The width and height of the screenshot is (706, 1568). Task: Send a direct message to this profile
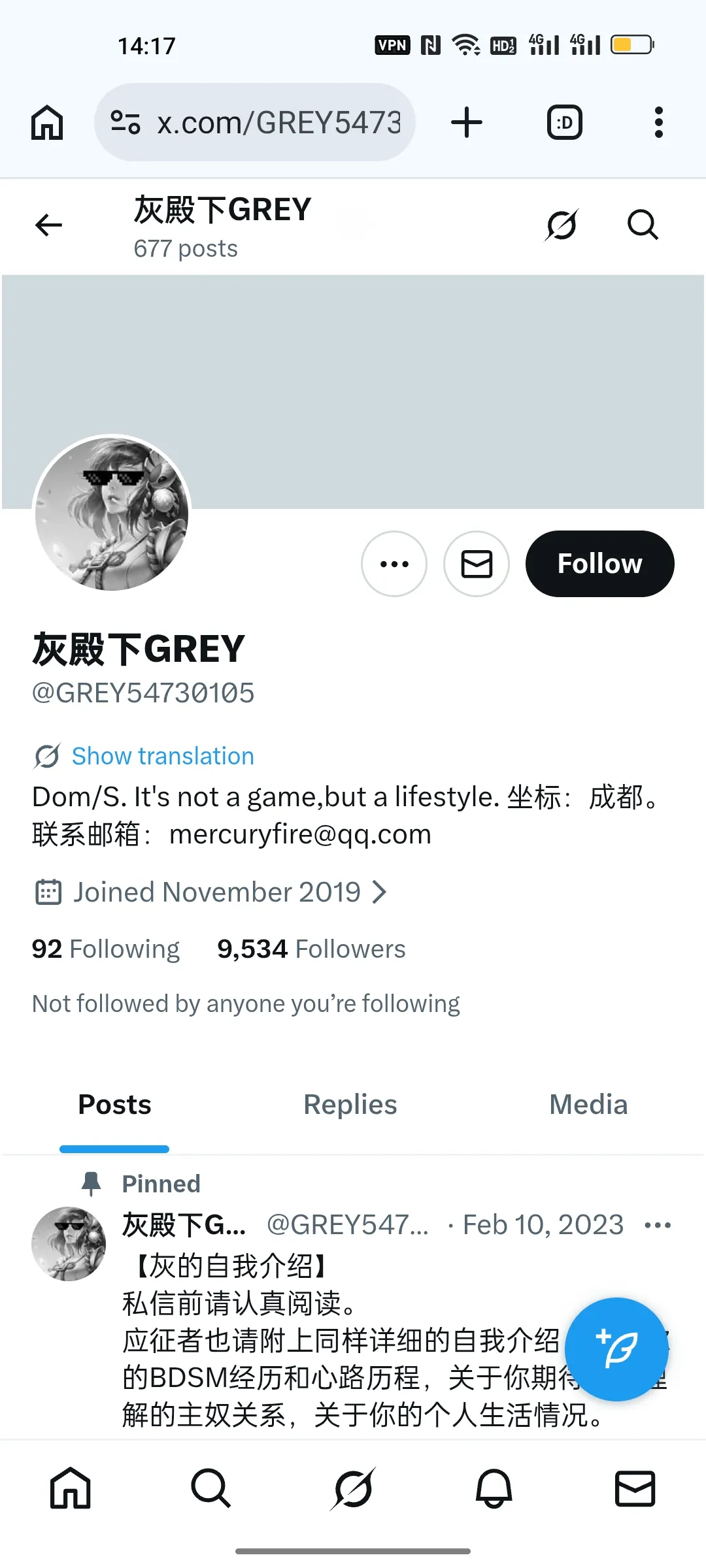(x=477, y=564)
